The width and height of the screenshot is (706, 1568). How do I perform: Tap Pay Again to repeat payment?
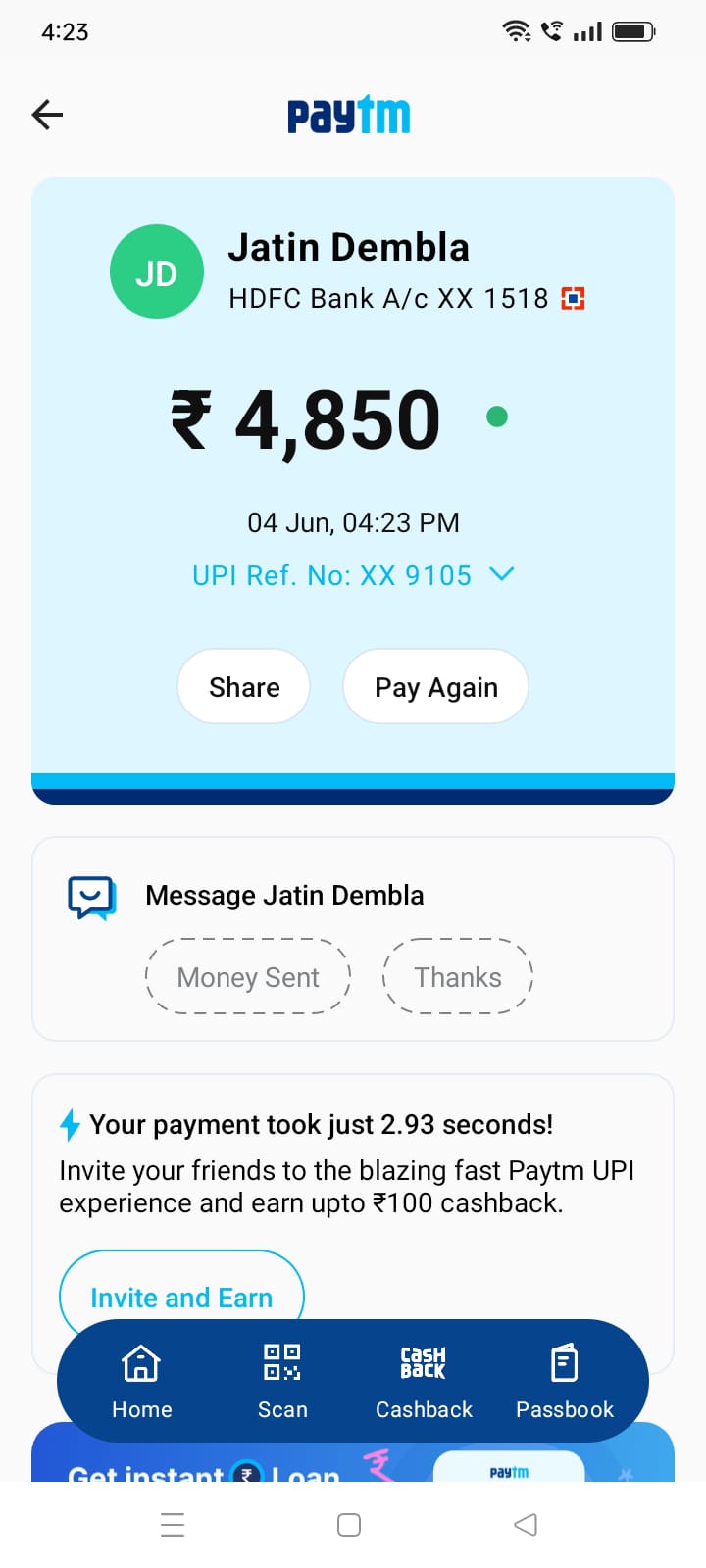coord(435,687)
